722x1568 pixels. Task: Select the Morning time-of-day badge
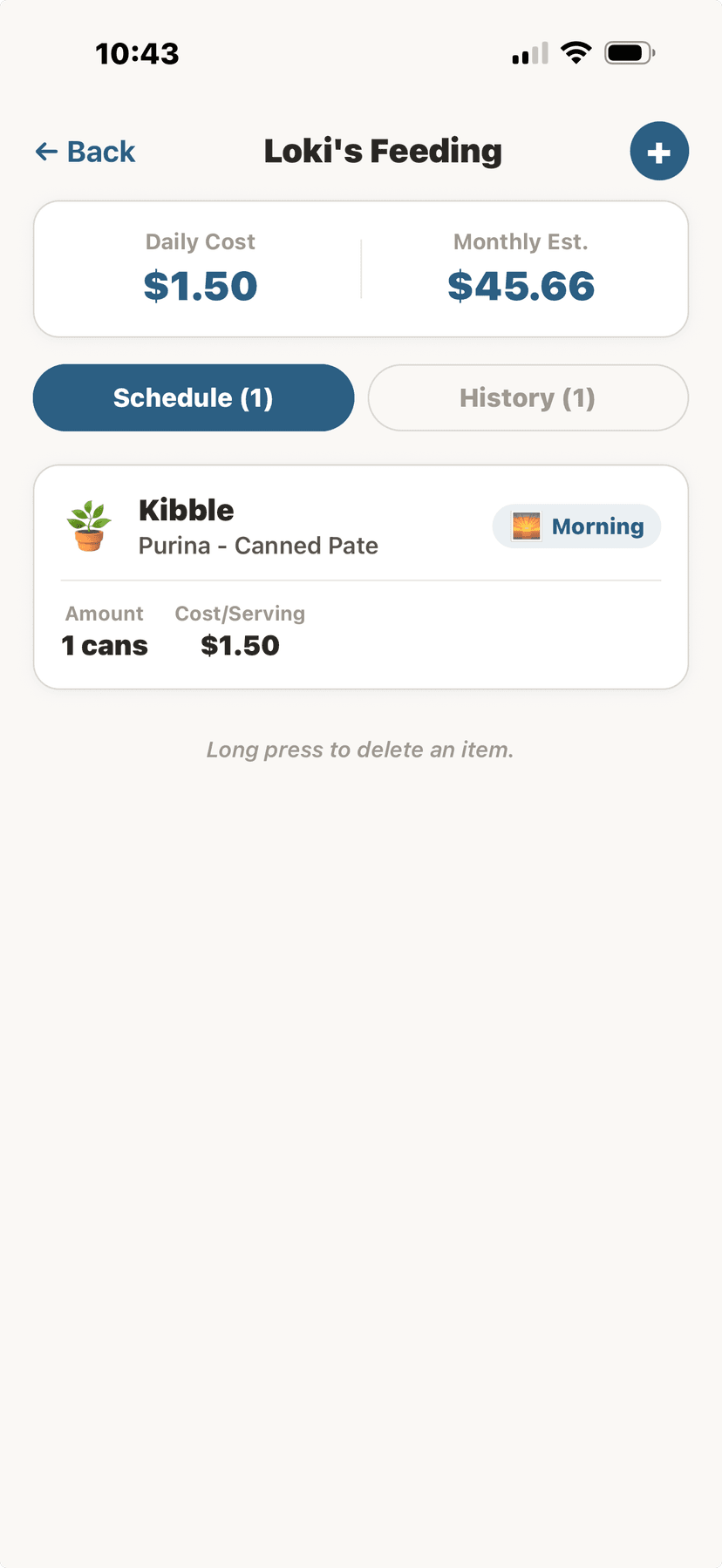[x=576, y=526]
